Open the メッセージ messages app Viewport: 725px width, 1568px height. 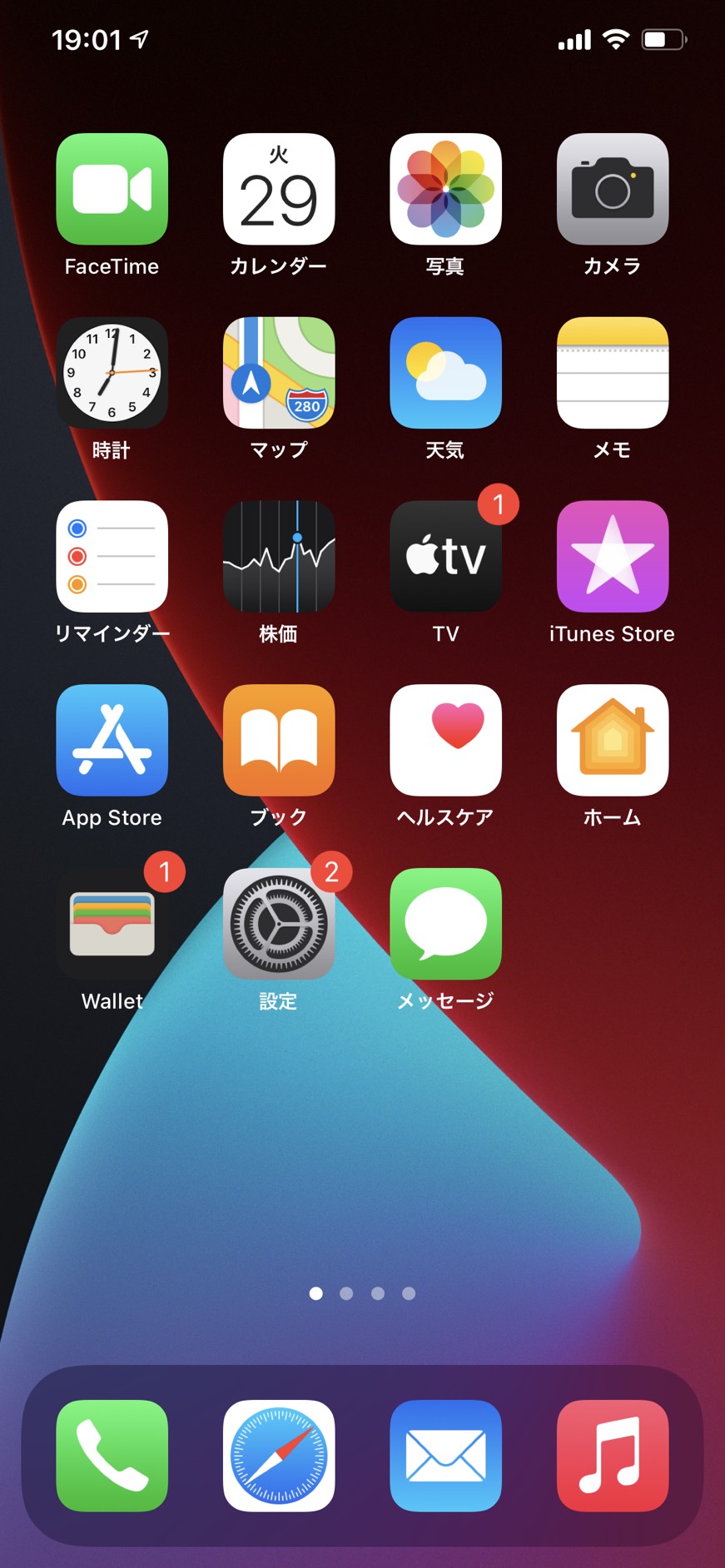(445, 924)
